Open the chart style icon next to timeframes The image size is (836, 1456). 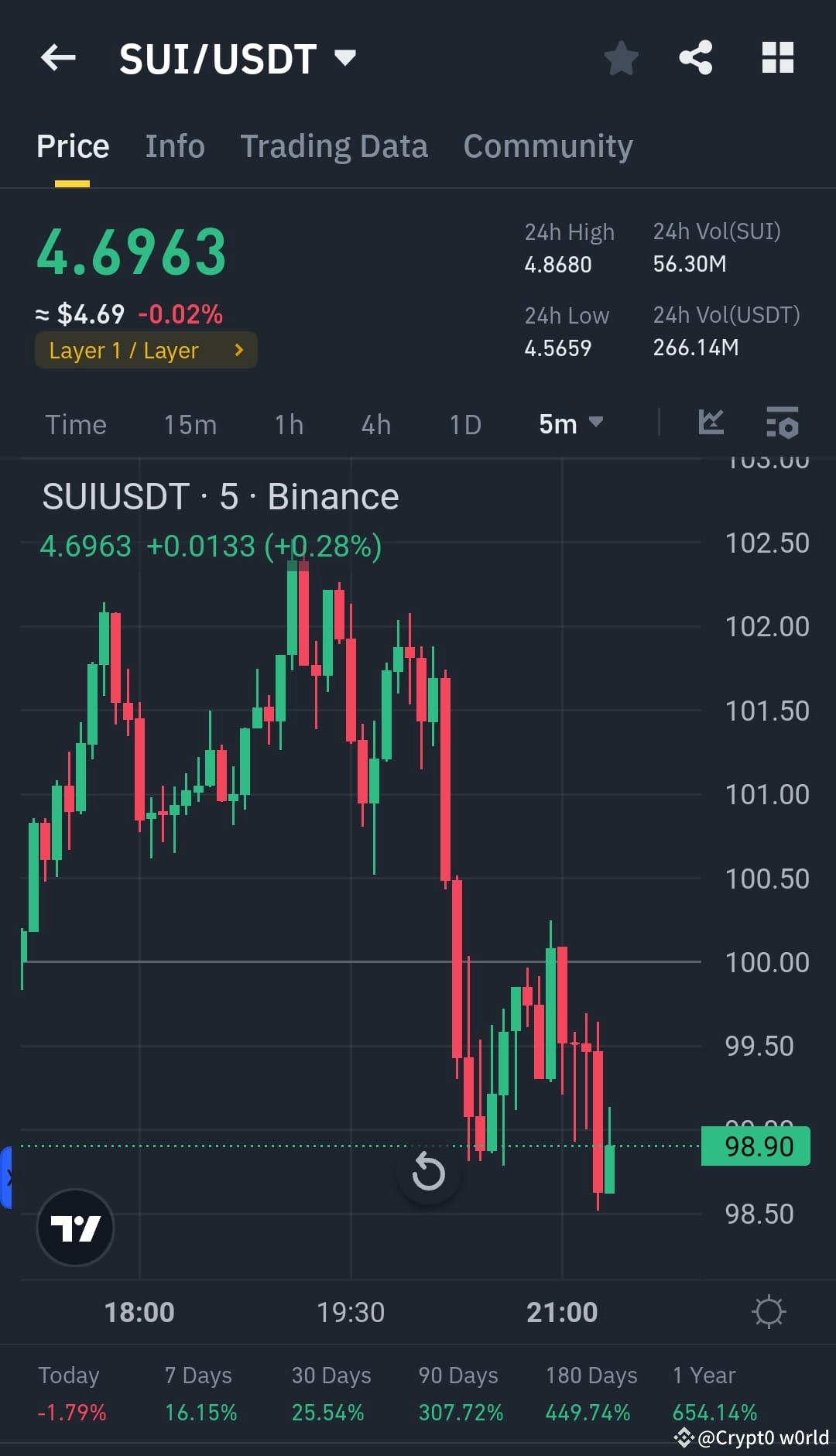(x=711, y=423)
